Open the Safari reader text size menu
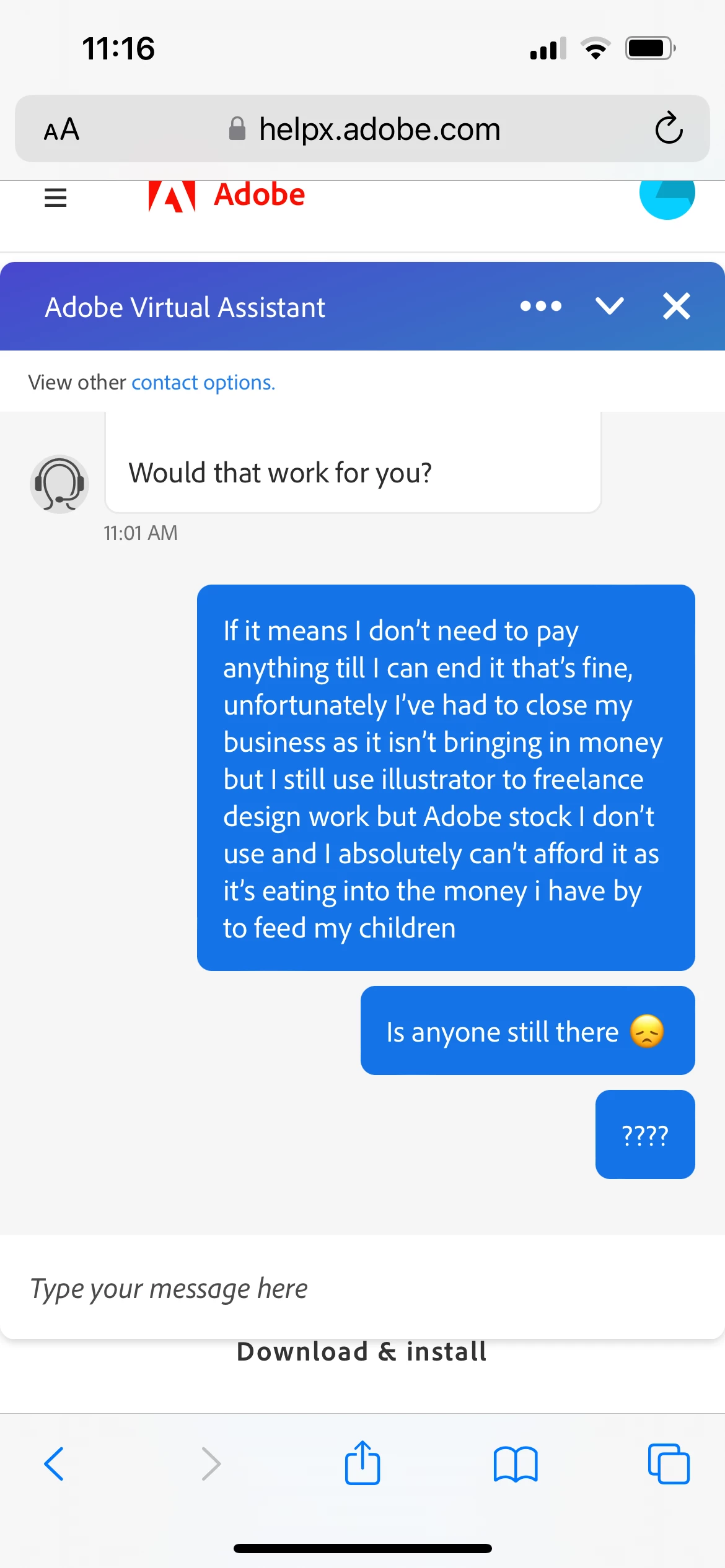This screenshot has width=725, height=1568. coord(61,129)
